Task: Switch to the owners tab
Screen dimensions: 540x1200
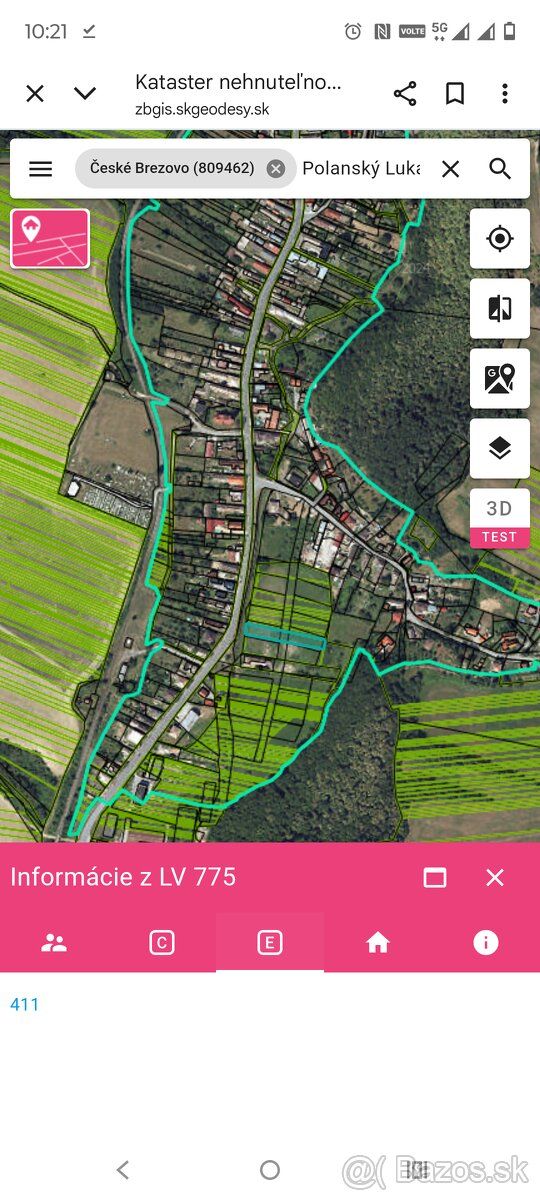Action: pos(54,943)
